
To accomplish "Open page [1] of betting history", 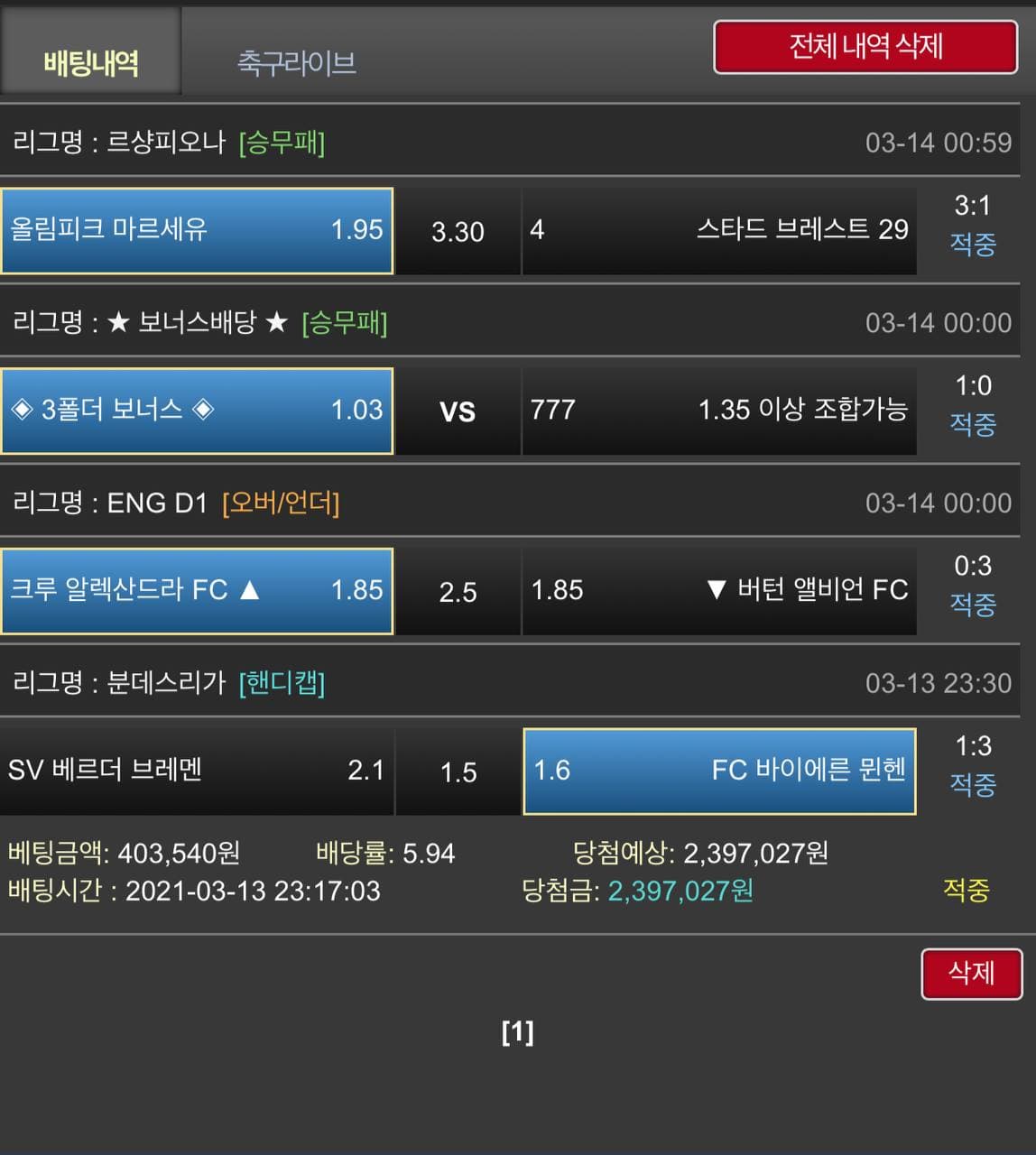I will [517, 1031].
